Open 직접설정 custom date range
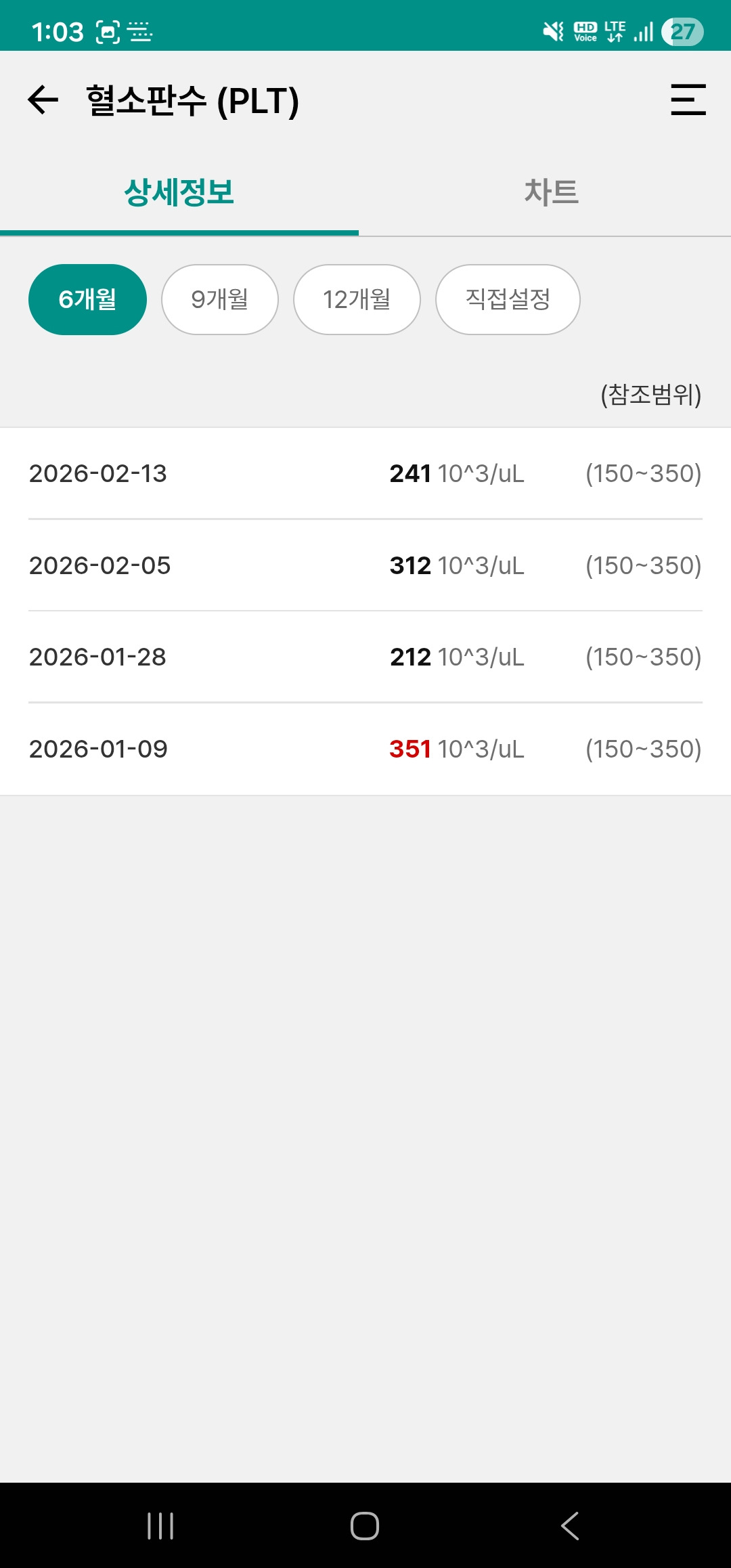The height and width of the screenshot is (1568, 731). pyautogui.click(x=508, y=299)
